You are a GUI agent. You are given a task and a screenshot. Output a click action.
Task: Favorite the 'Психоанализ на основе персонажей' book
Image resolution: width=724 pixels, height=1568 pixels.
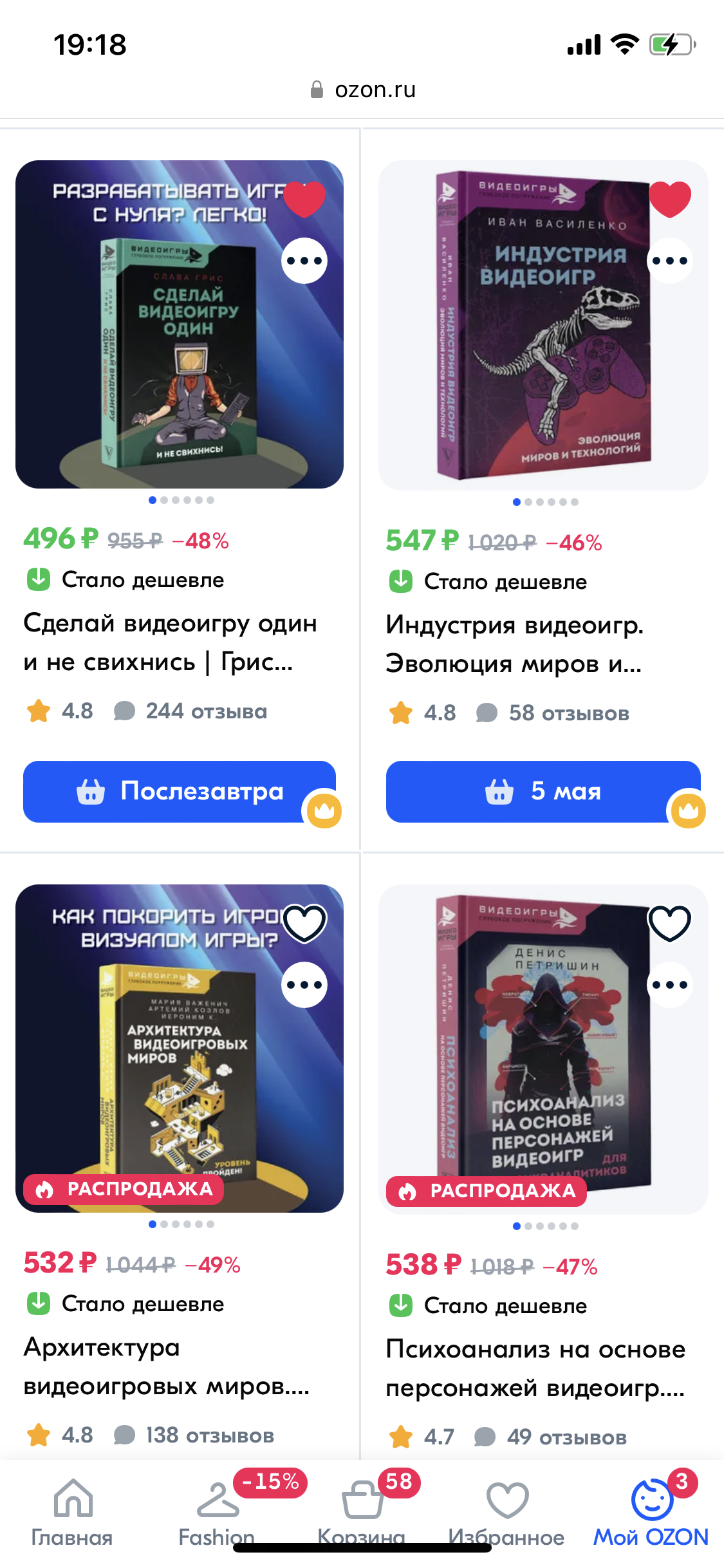point(669,923)
